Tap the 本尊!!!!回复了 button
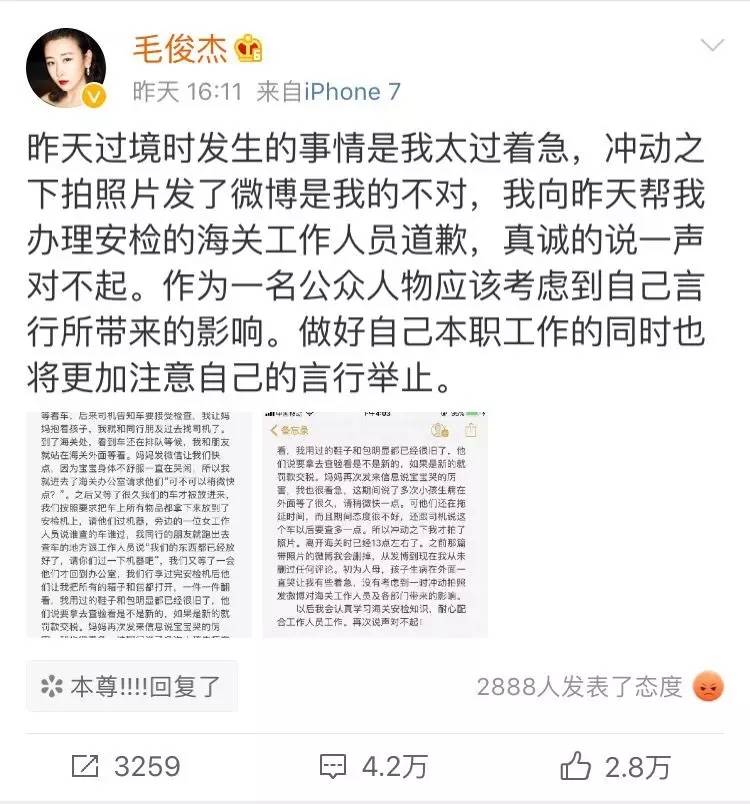 click(x=132, y=686)
